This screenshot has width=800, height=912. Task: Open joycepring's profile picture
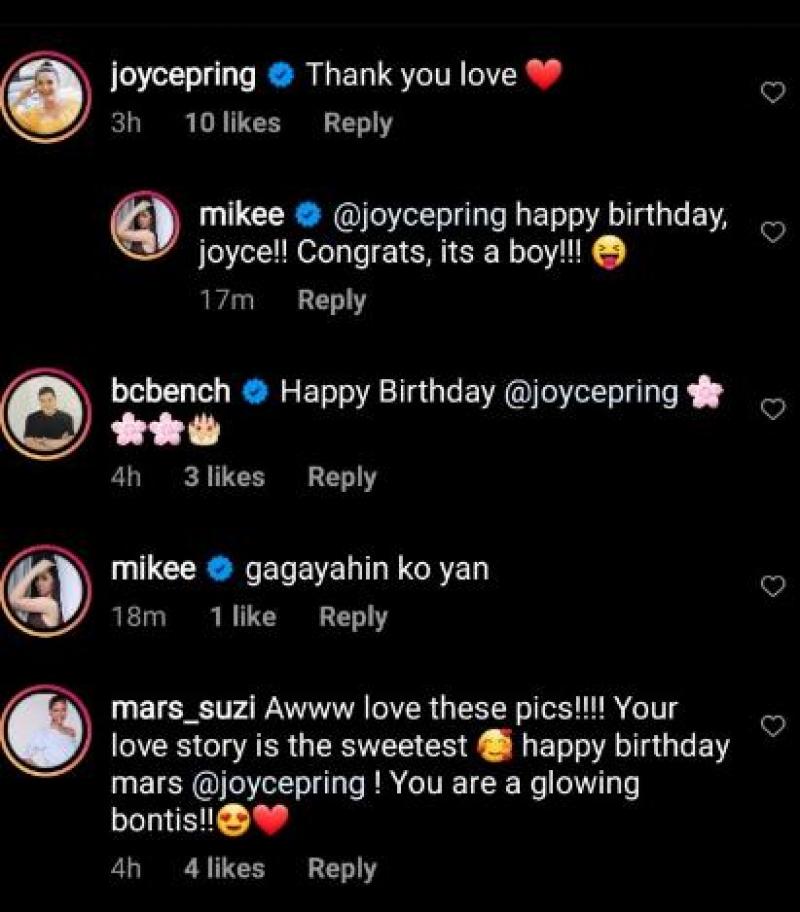[x=49, y=98]
